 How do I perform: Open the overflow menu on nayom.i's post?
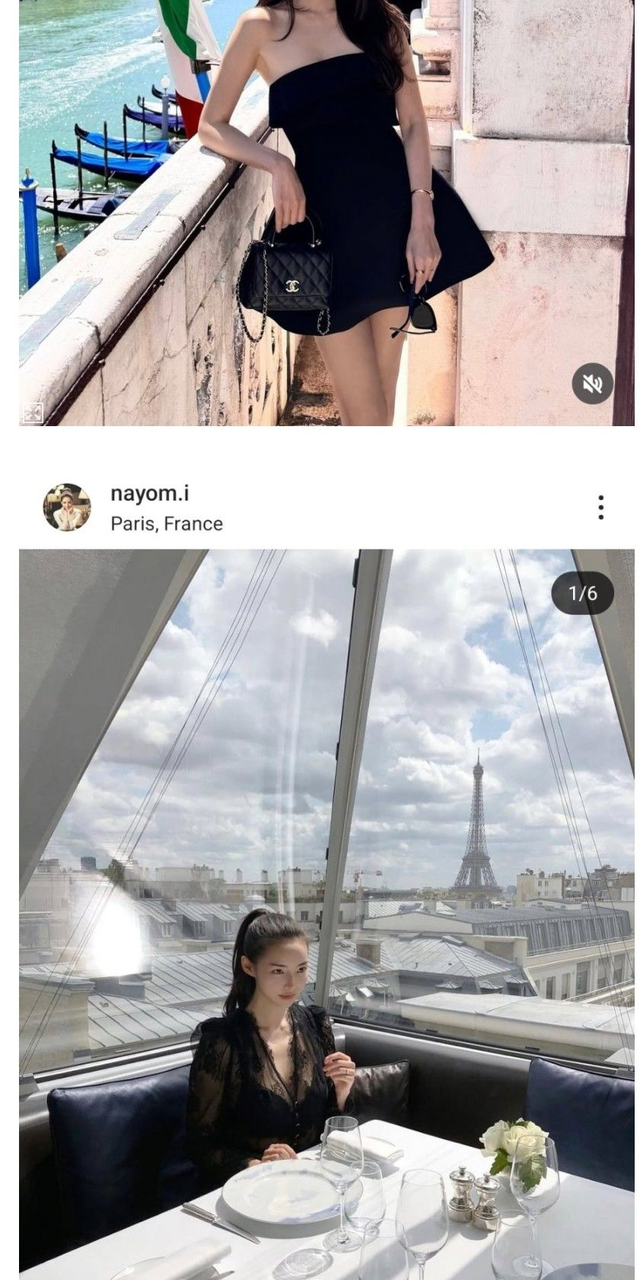tap(600, 507)
